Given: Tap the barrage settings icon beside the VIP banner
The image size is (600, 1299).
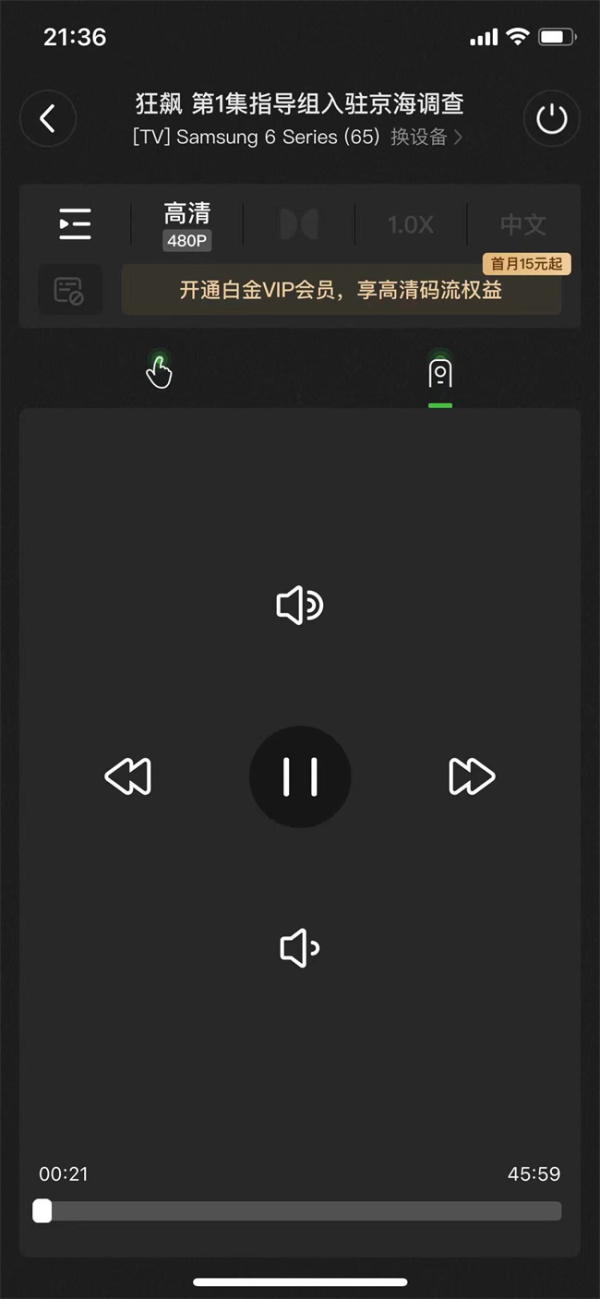Looking at the screenshot, I should pos(69,290).
